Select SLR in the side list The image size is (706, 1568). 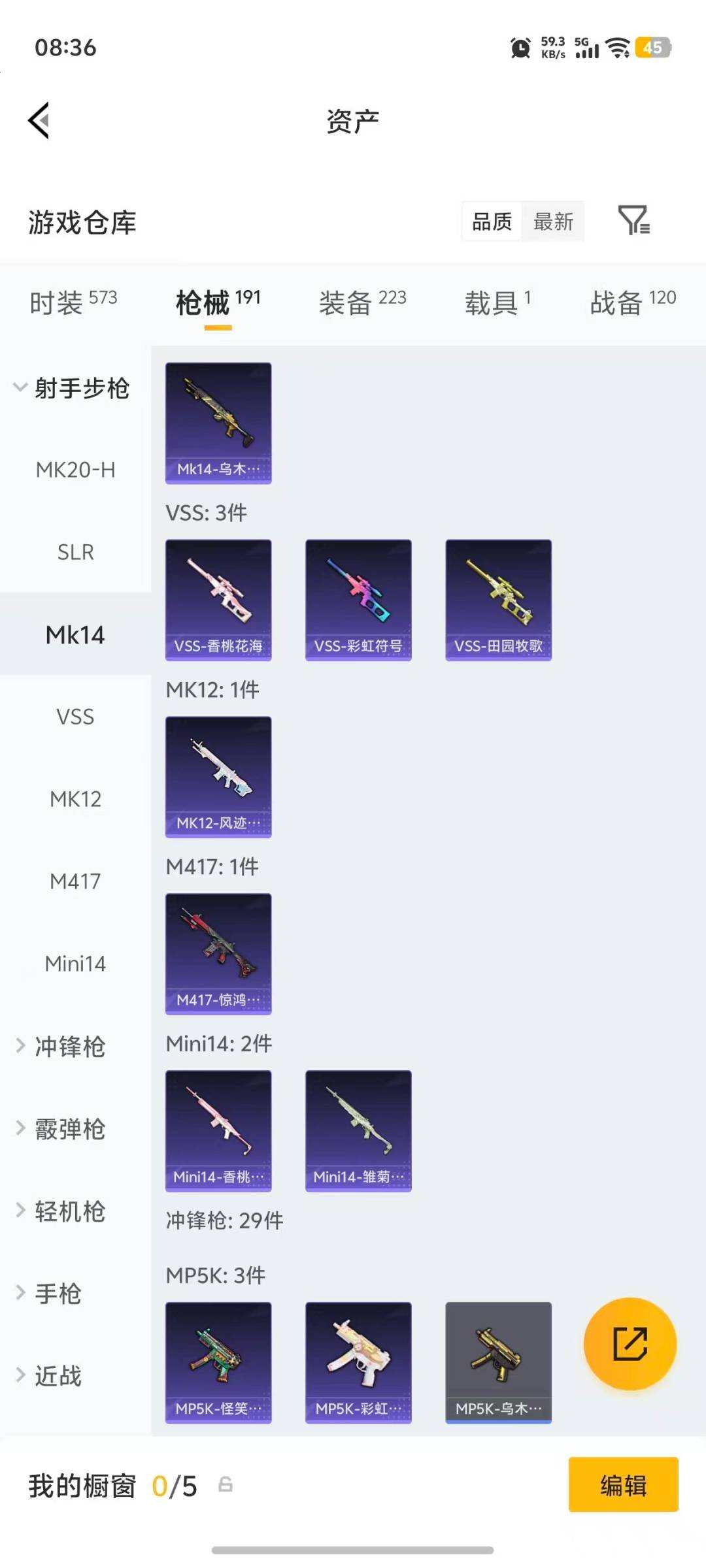click(75, 552)
